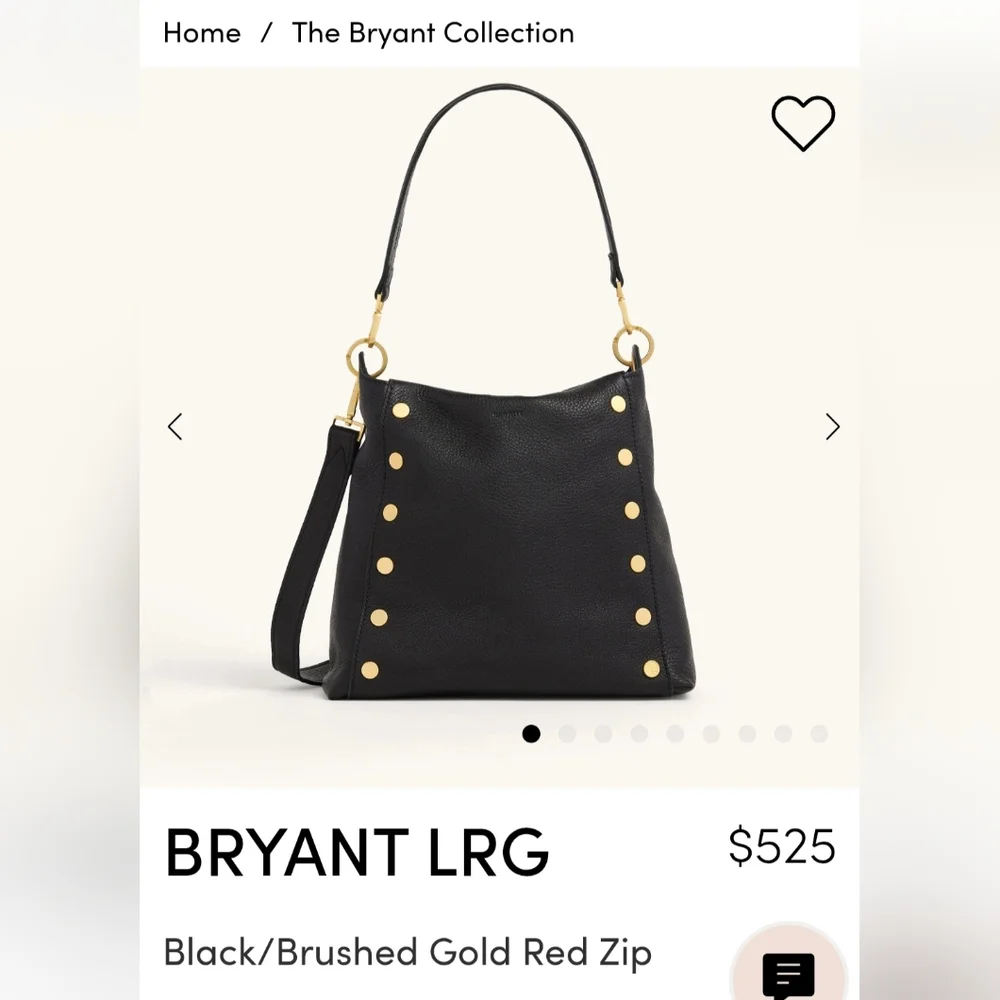The image size is (1000, 1000).
Task: Open The Bryant Collection breadcrumb
Action: click(433, 33)
